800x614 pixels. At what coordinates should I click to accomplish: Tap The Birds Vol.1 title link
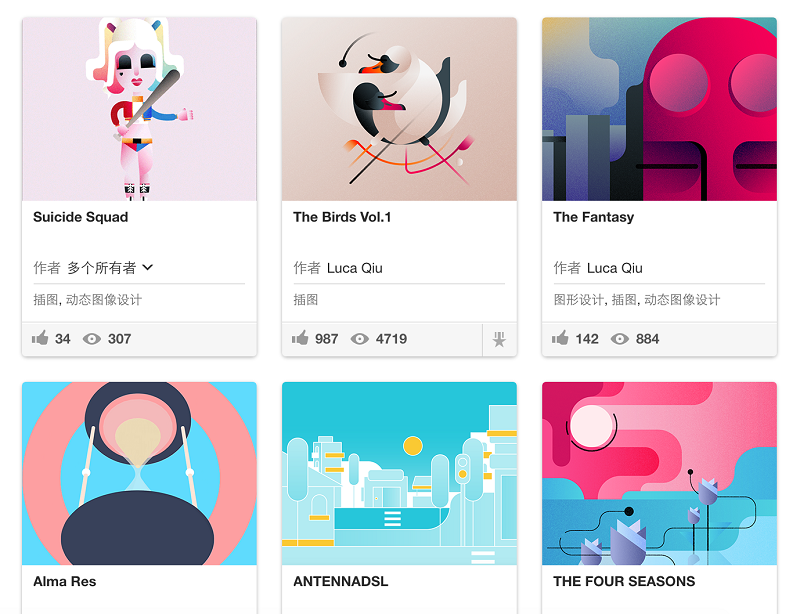[x=342, y=217]
